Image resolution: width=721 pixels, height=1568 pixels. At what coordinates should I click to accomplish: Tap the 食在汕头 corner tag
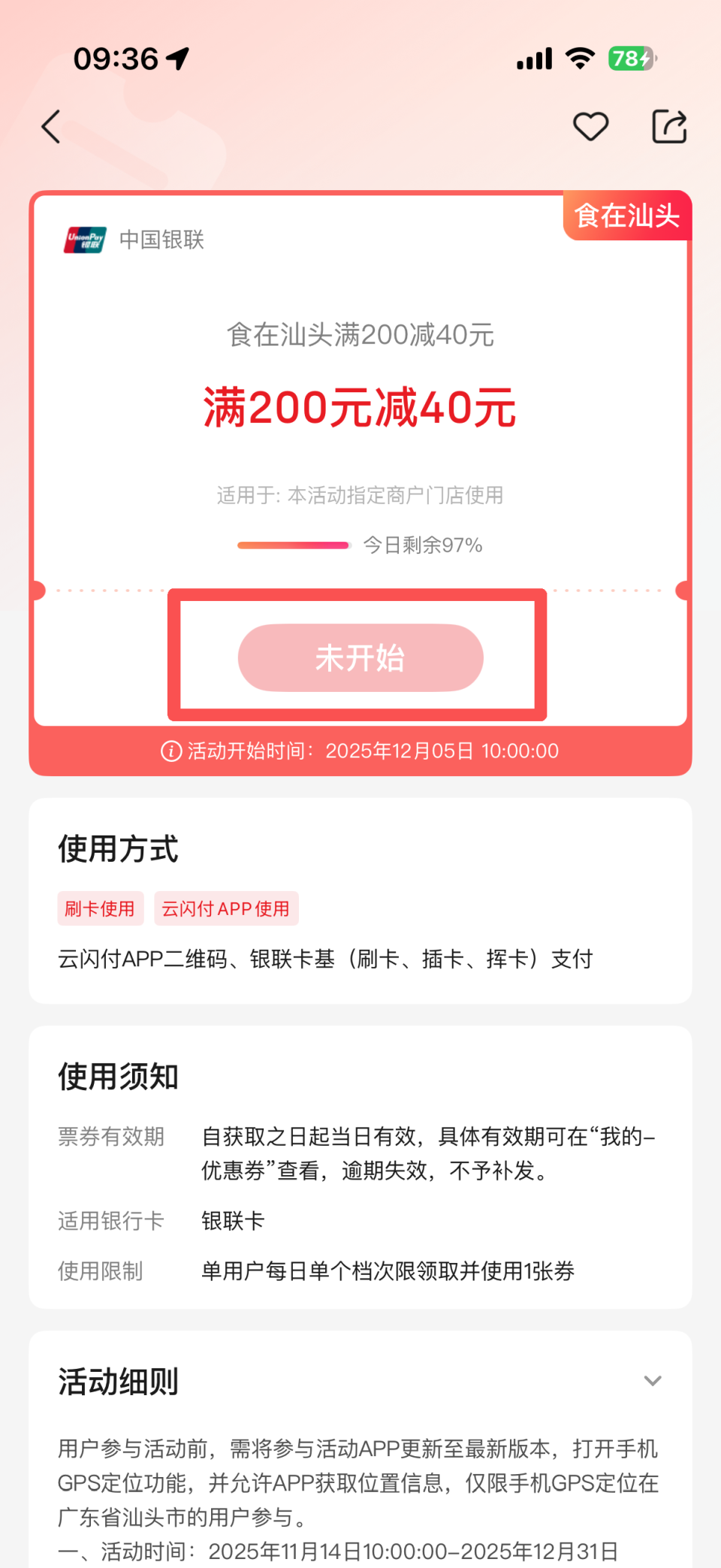pos(626,216)
